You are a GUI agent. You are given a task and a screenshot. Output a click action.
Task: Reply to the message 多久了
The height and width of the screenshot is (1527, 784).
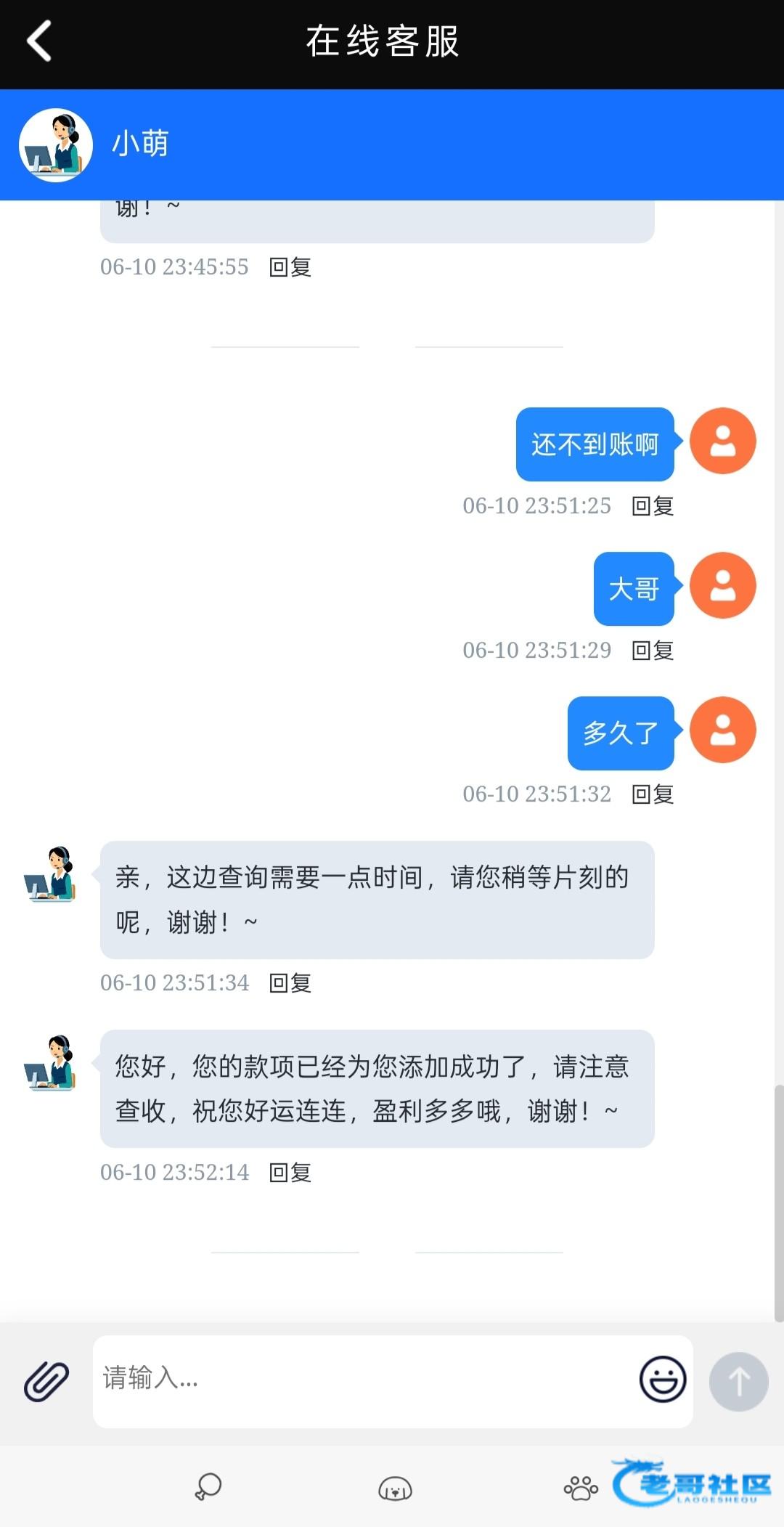pyautogui.click(x=653, y=794)
